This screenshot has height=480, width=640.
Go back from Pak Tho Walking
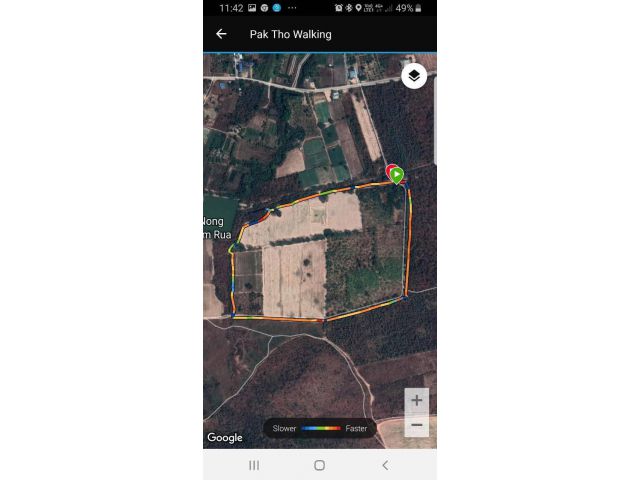tap(221, 34)
